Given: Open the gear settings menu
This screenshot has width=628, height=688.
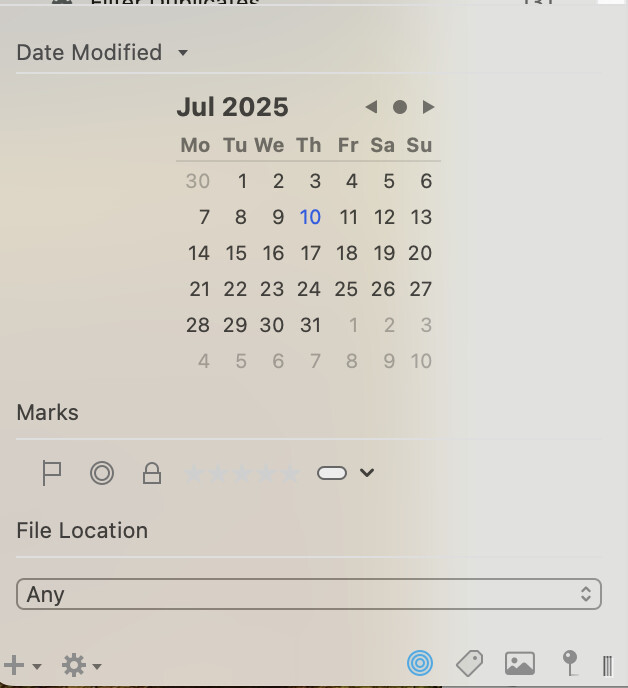Looking at the screenshot, I should coord(80,664).
